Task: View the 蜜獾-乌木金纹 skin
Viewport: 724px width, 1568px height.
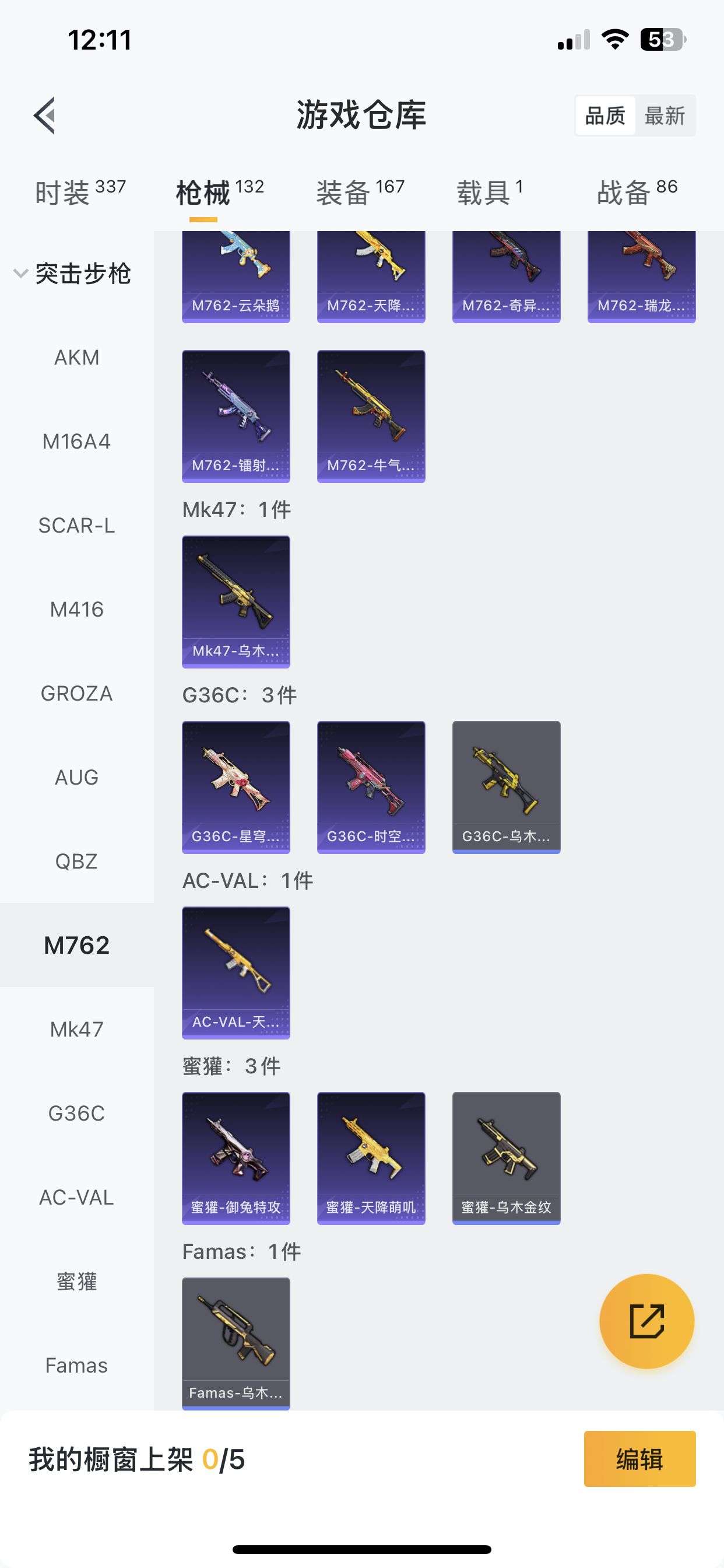Action: coord(506,1158)
